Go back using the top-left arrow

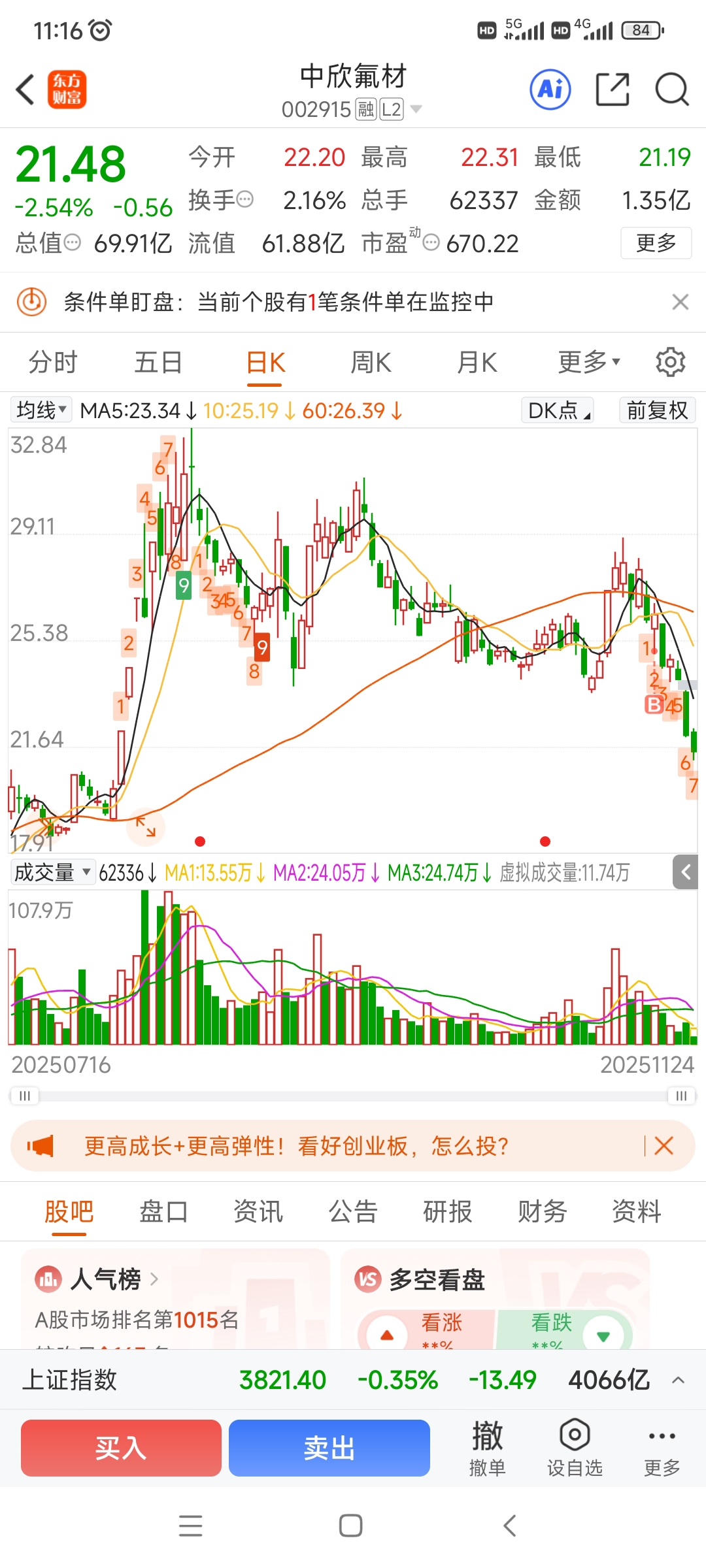(x=26, y=90)
